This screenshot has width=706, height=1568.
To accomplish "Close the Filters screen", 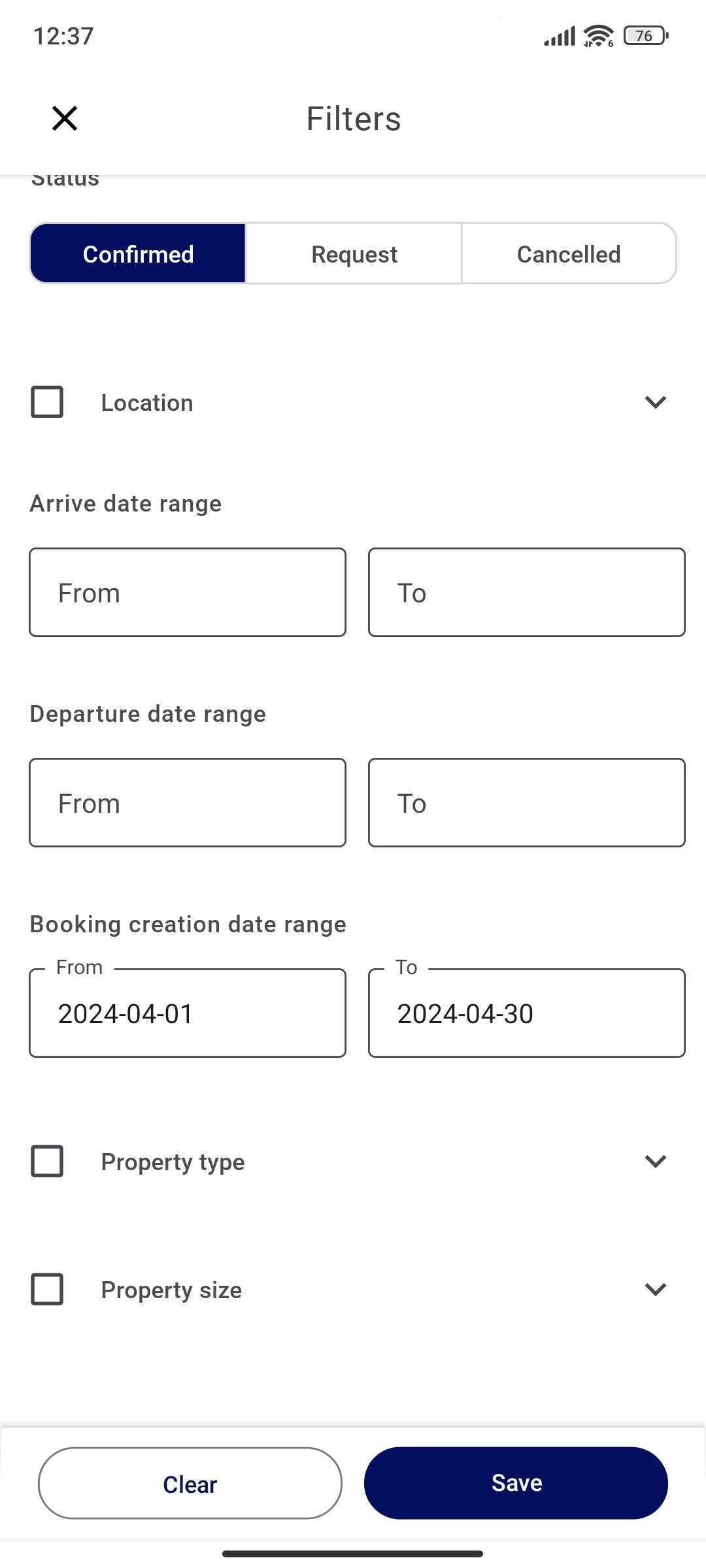I will coord(65,118).
